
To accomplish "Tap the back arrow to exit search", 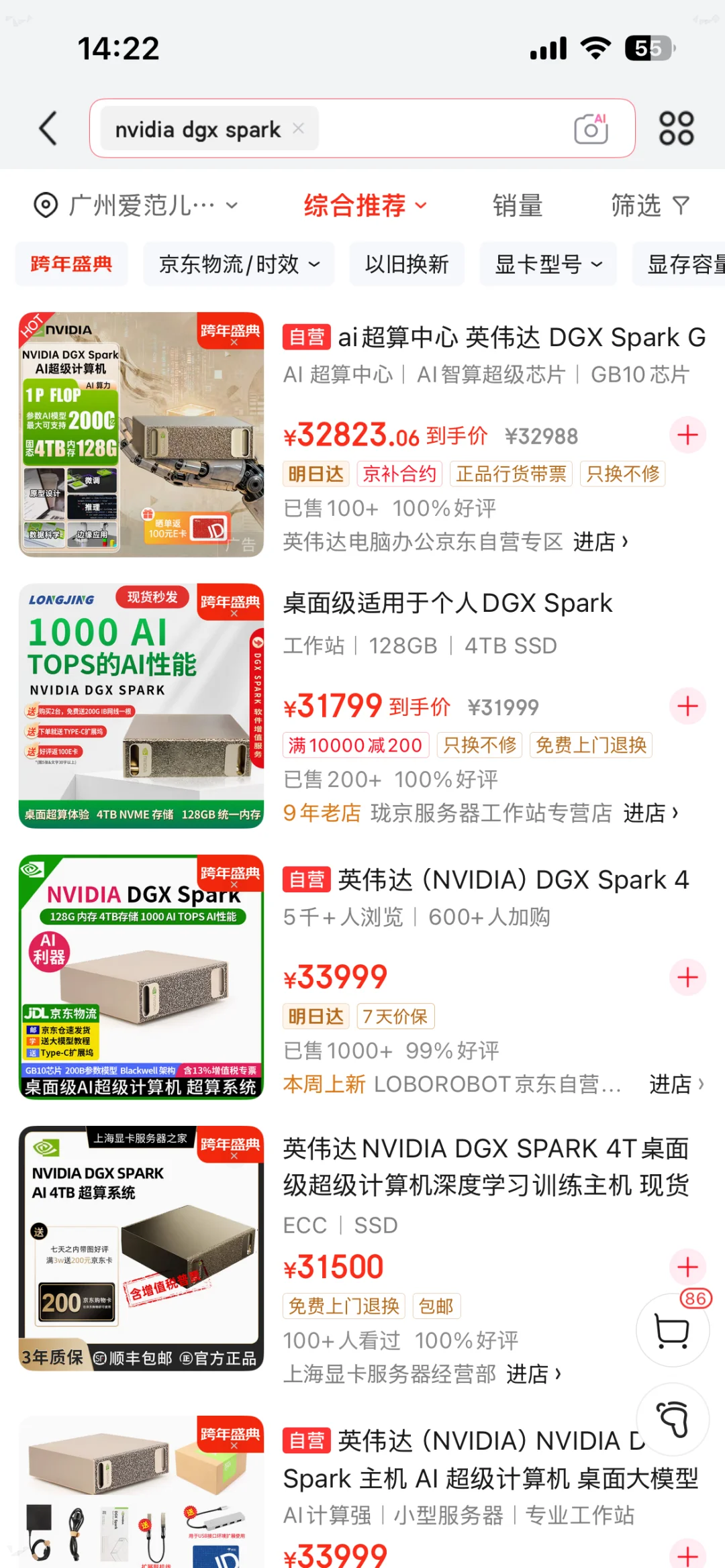I will tap(47, 128).
